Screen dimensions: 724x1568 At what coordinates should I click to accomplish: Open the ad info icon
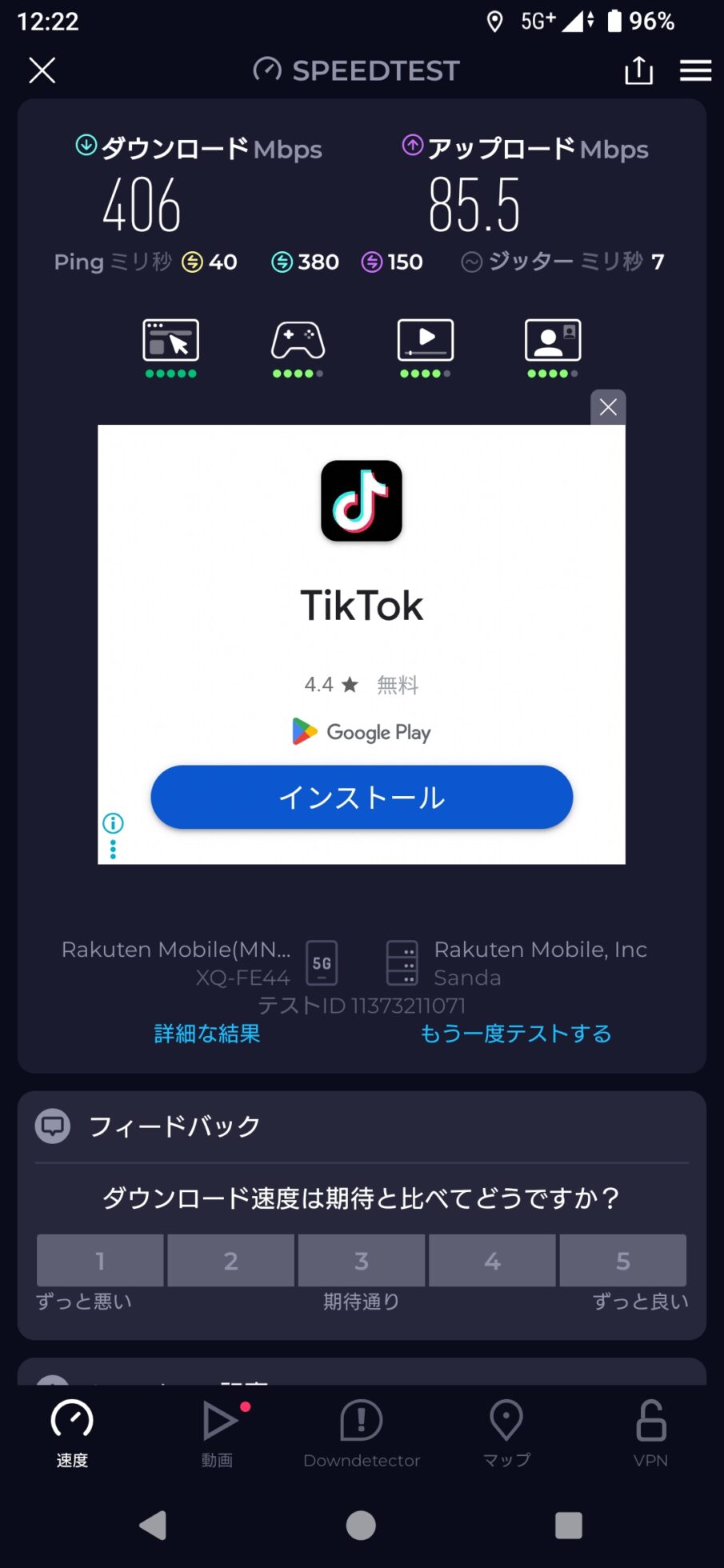pos(113,823)
